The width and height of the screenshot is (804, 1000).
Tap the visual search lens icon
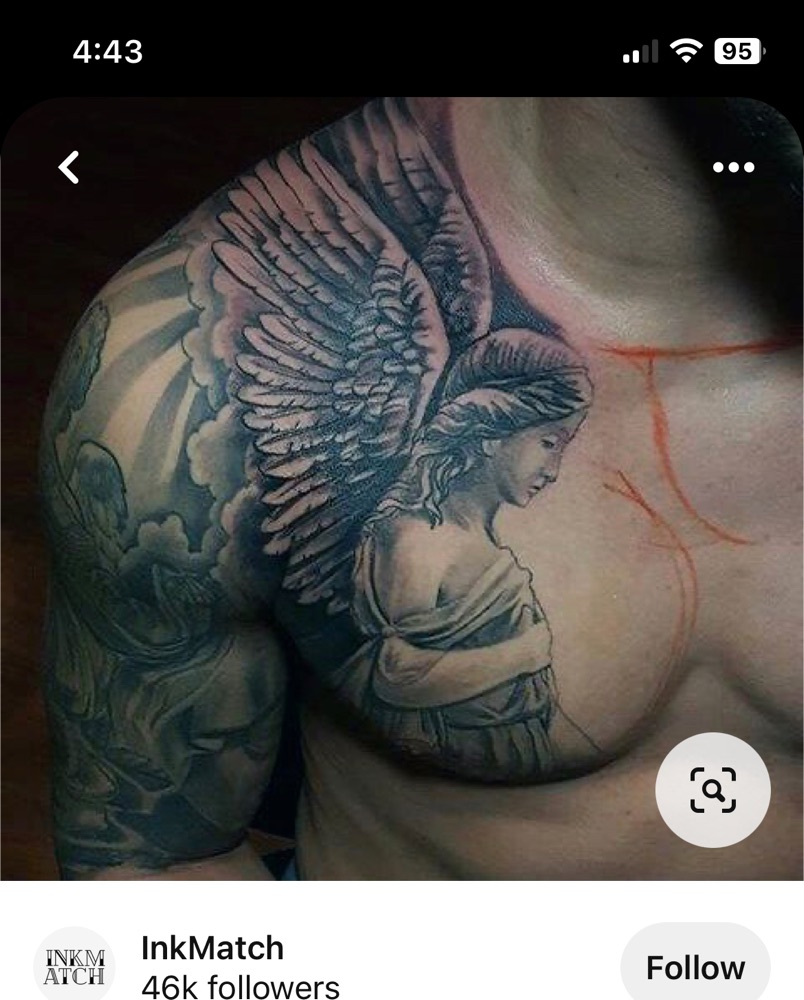712,790
